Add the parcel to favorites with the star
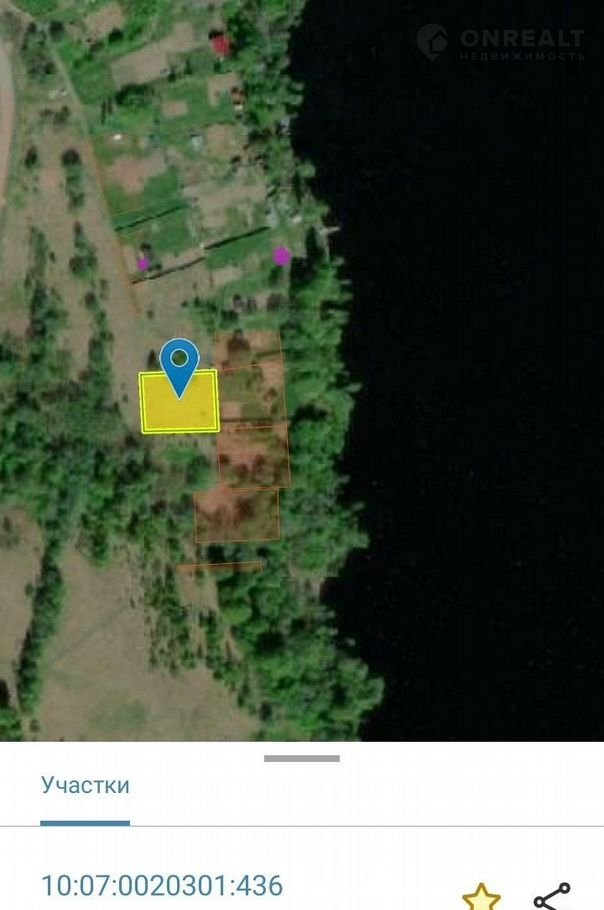This screenshot has height=910, width=604. pyautogui.click(x=481, y=896)
